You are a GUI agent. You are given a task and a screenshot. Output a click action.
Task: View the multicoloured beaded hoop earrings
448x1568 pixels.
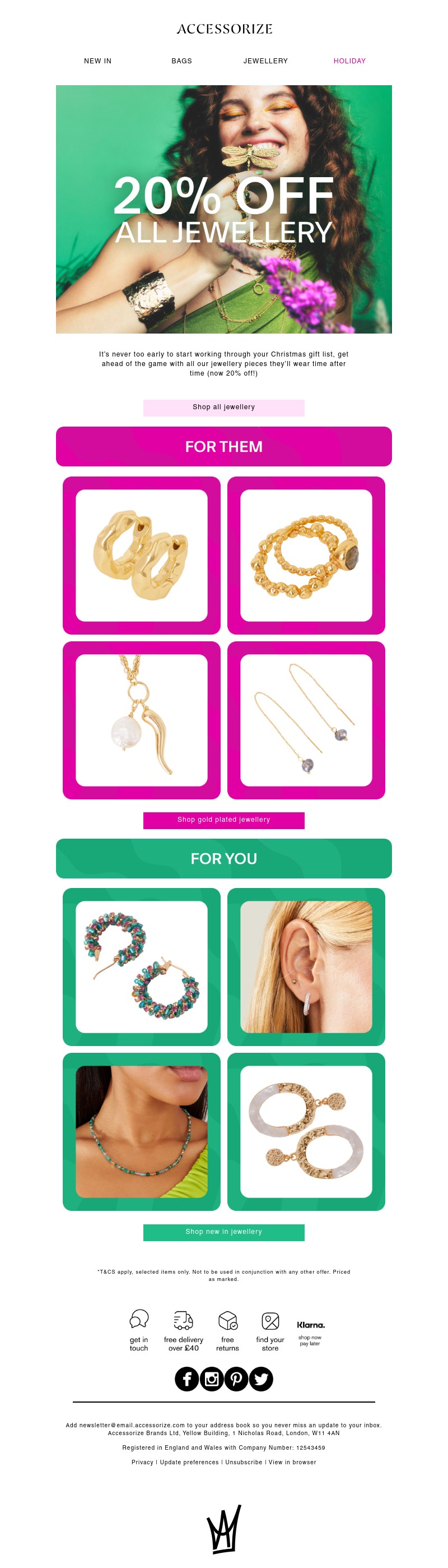141,966
